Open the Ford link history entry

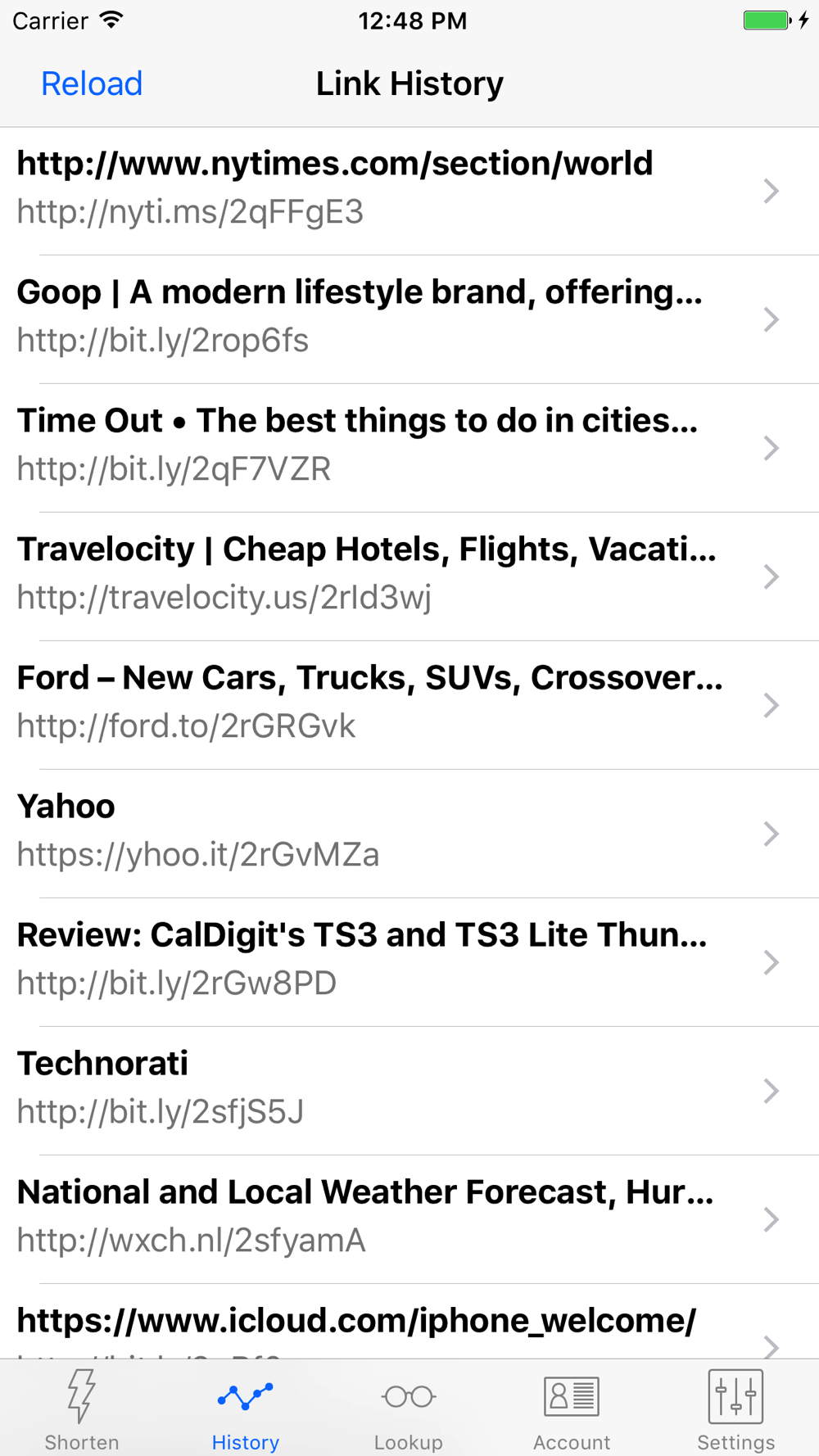(409, 705)
